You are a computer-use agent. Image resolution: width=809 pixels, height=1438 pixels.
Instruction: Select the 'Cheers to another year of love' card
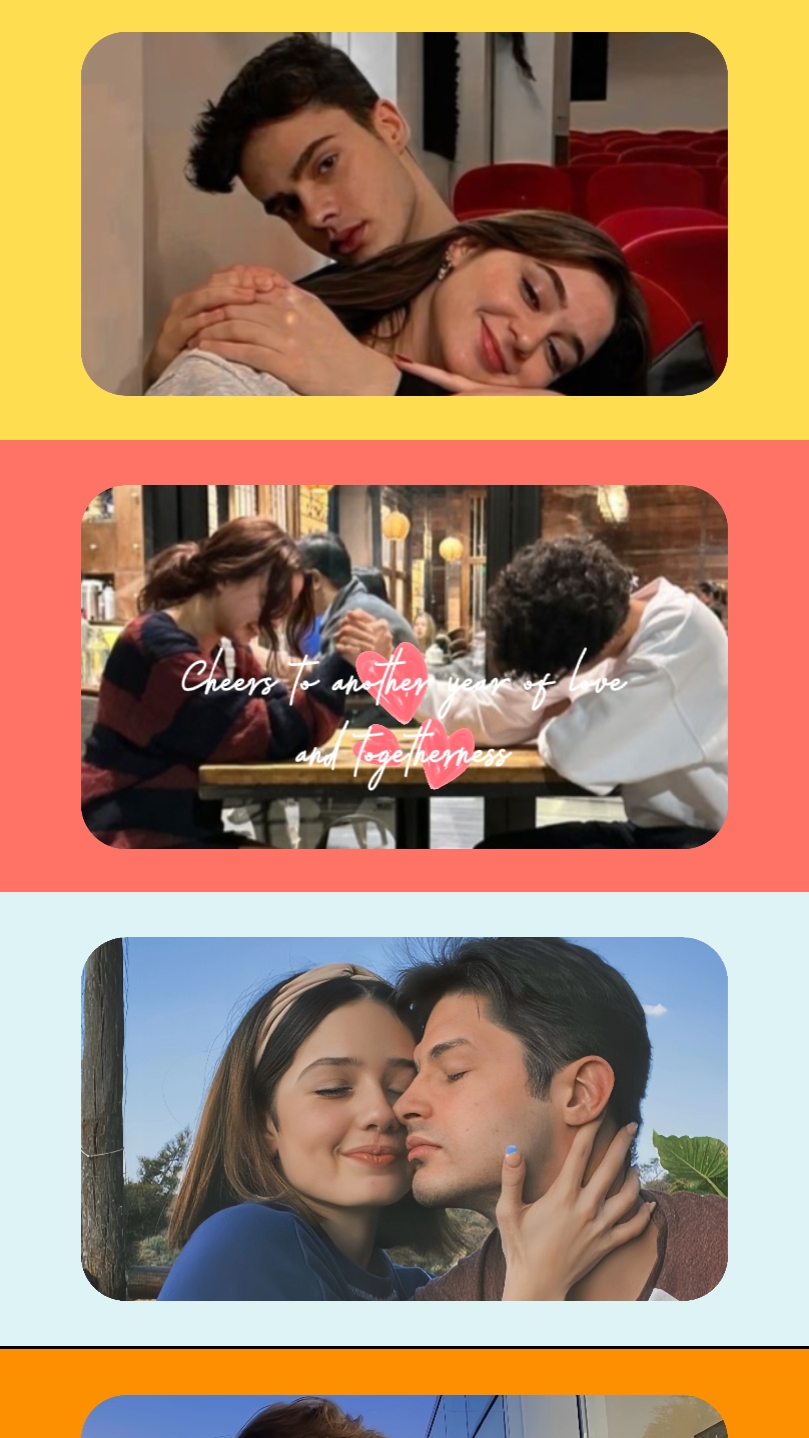(404, 667)
